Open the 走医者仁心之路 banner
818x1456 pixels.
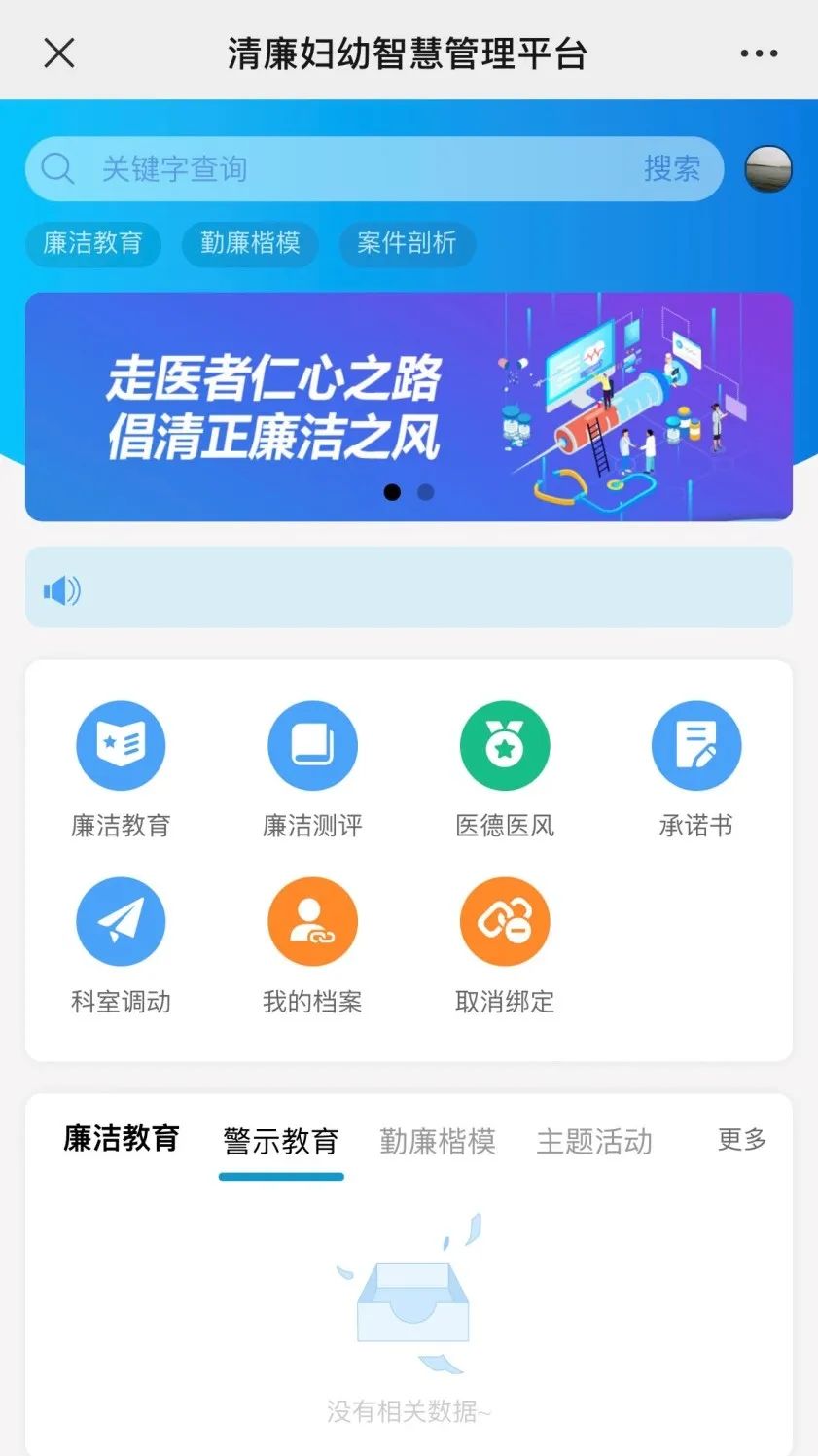point(409,407)
